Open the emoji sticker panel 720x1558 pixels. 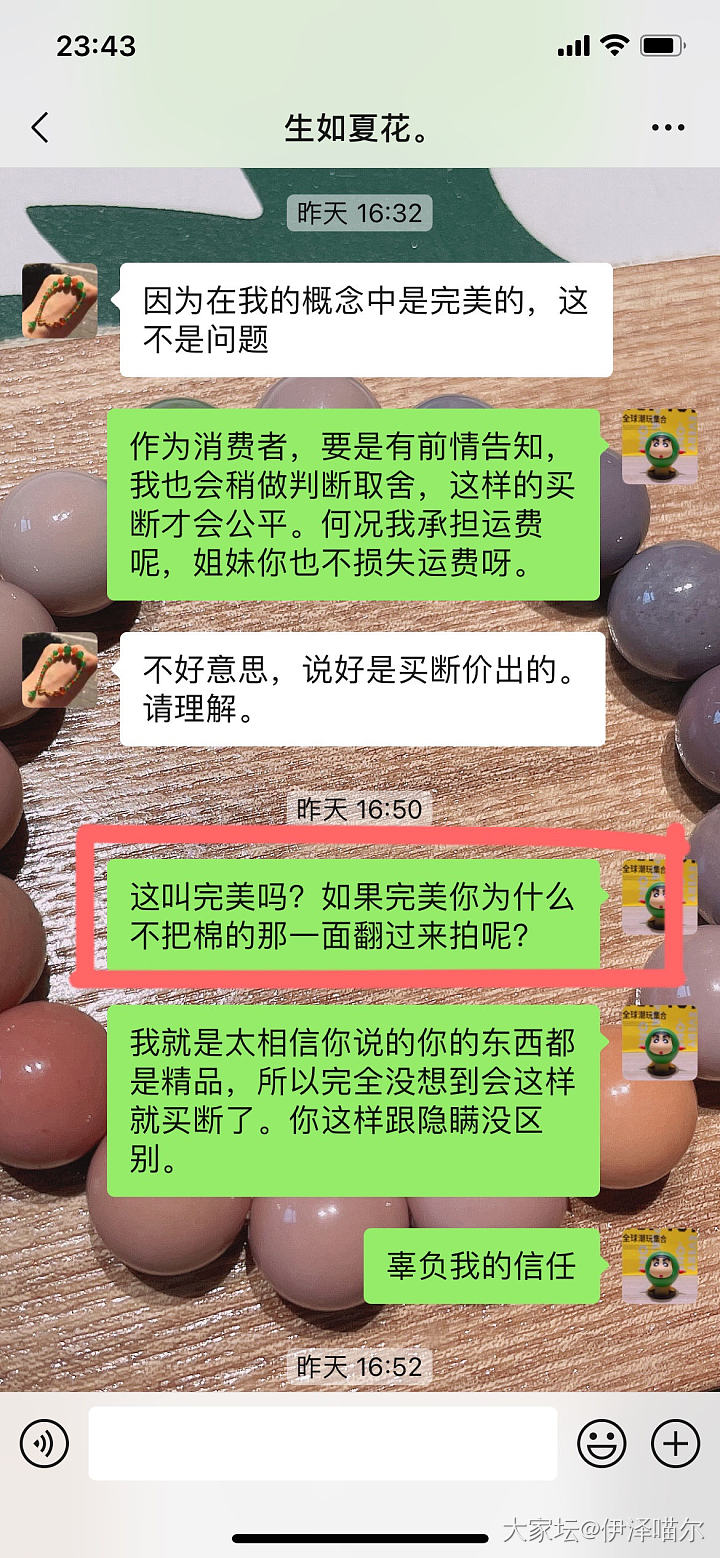[x=602, y=1444]
